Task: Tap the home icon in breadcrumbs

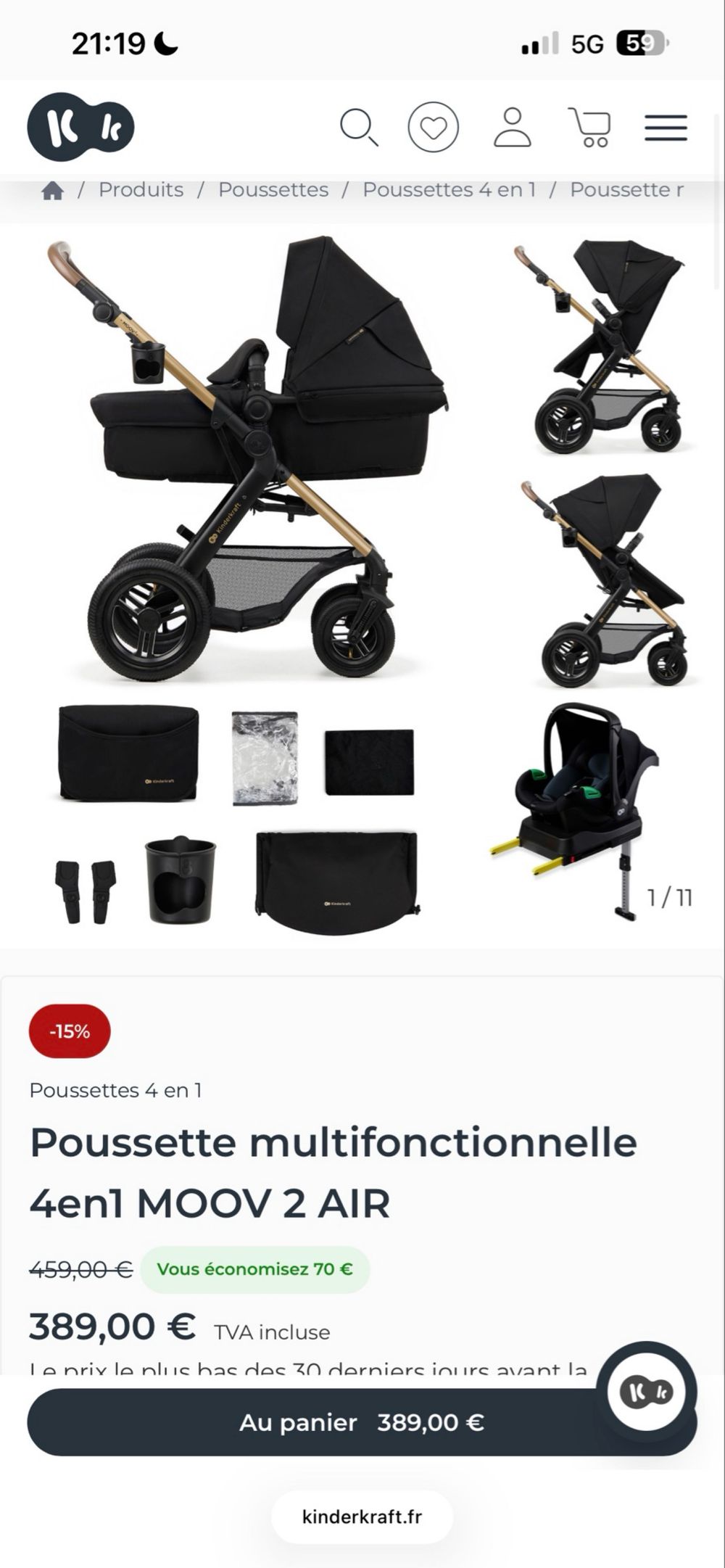Action: click(x=52, y=191)
